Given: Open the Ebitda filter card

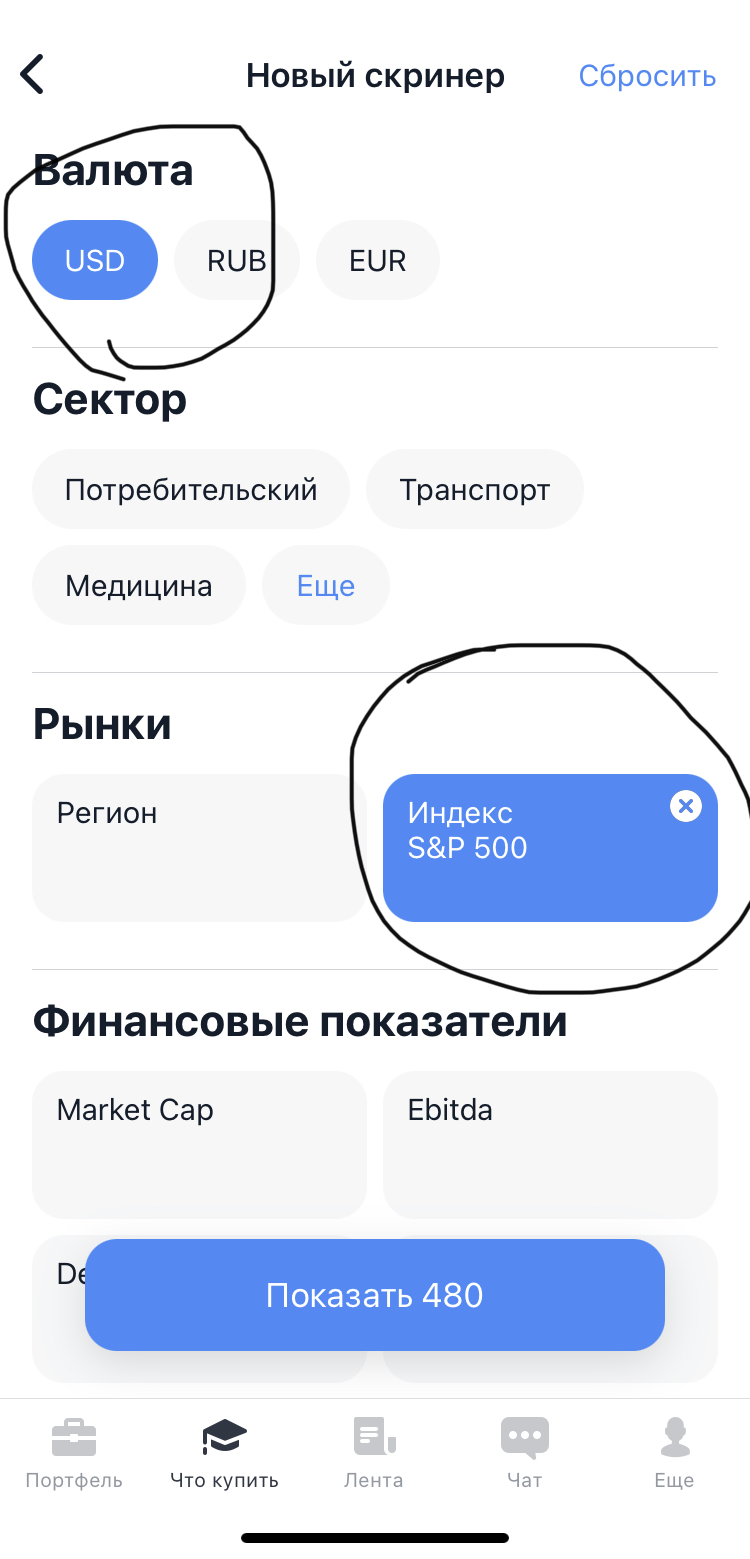Looking at the screenshot, I should [550, 1144].
